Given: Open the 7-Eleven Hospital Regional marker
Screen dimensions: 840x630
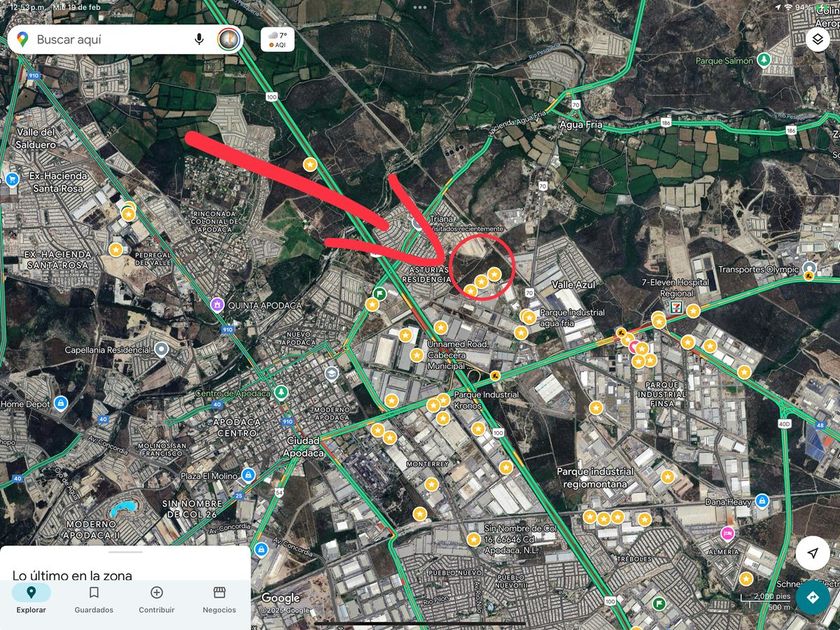Looking at the screenshot, I should pyautogui.click(x=675, y=308).
